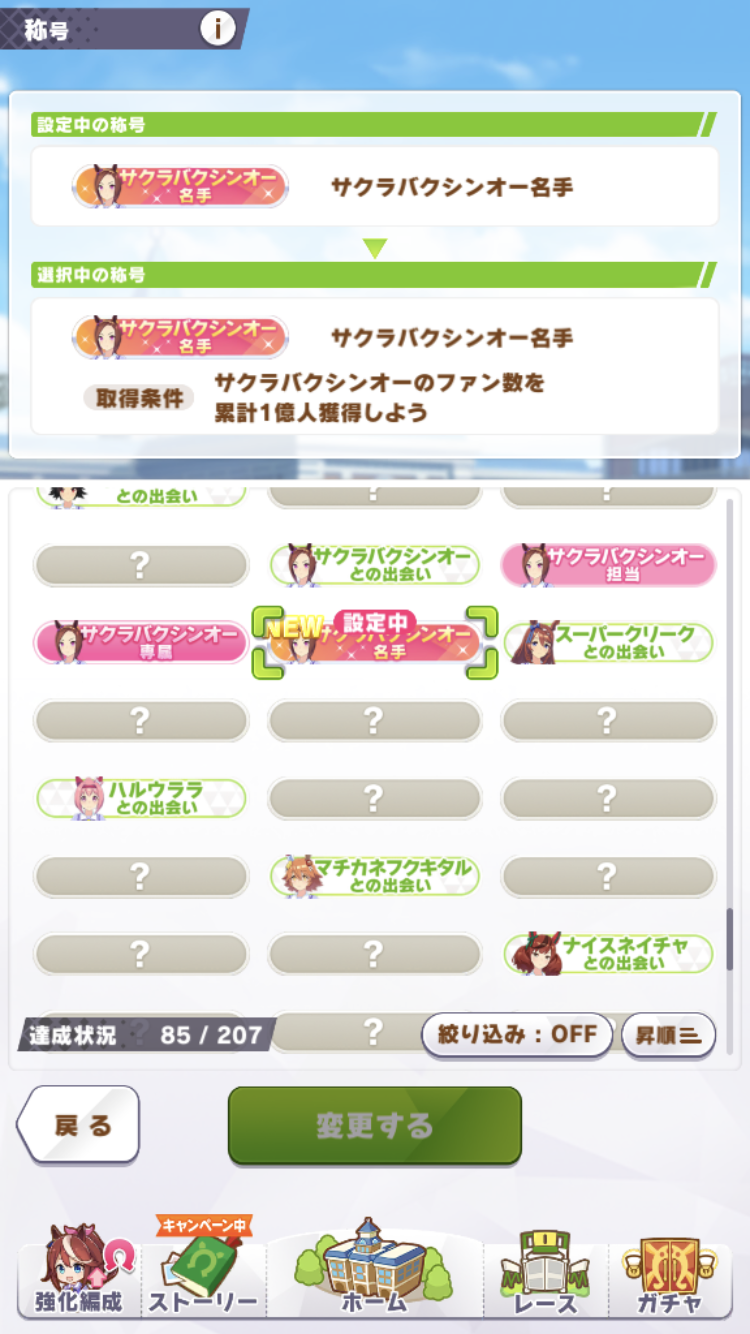Select the スーパークリークとの出会い title badge

coord(608,645)
